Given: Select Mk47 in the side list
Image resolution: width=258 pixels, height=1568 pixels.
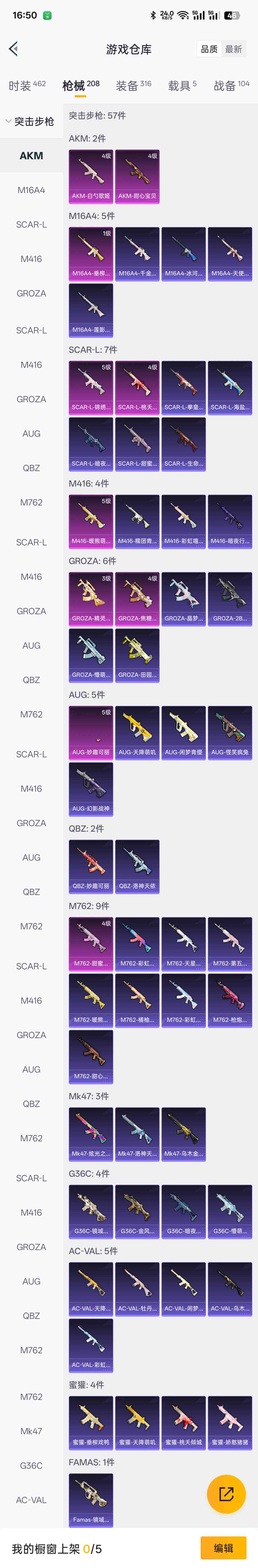Looking at the screenshot, I should (31, 1431).
